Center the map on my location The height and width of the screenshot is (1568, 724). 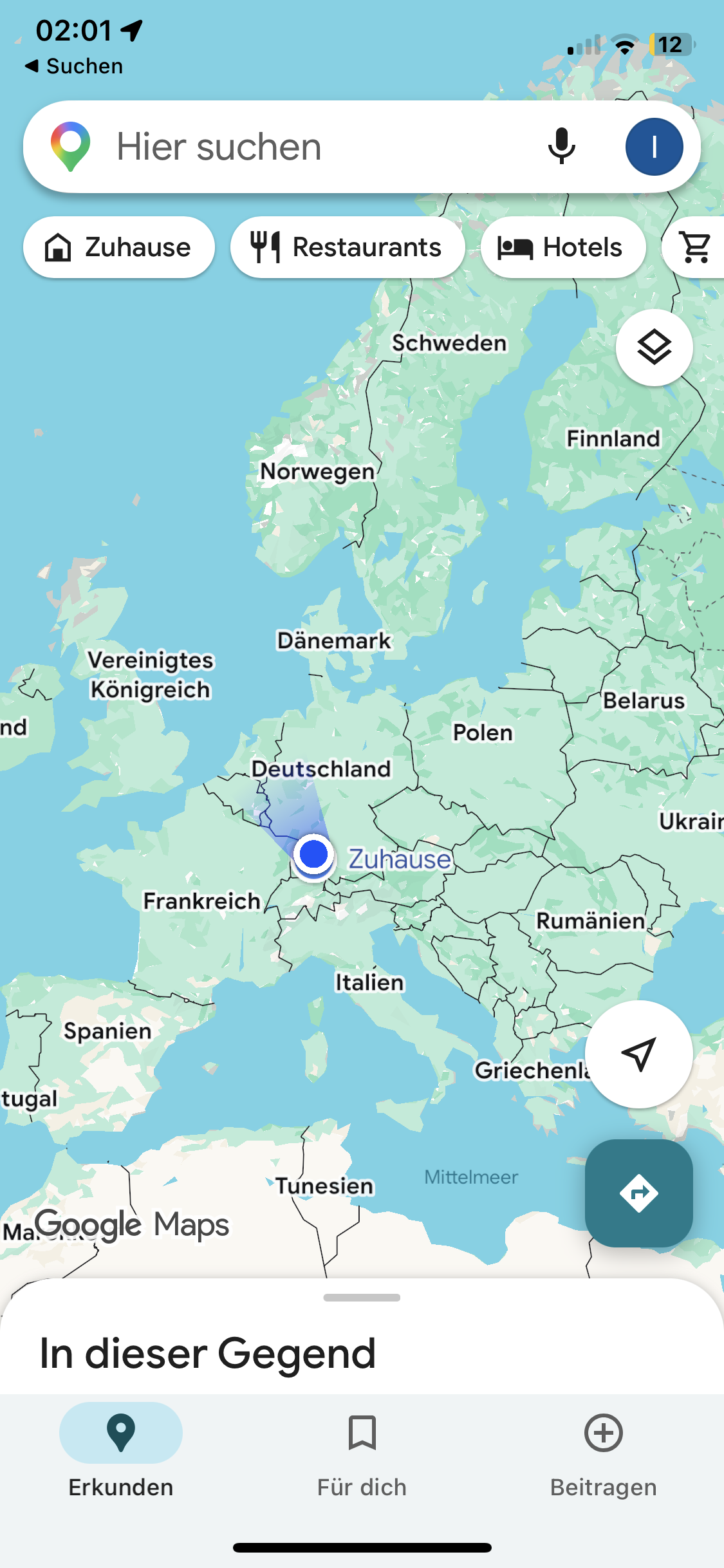(638, 1054)
